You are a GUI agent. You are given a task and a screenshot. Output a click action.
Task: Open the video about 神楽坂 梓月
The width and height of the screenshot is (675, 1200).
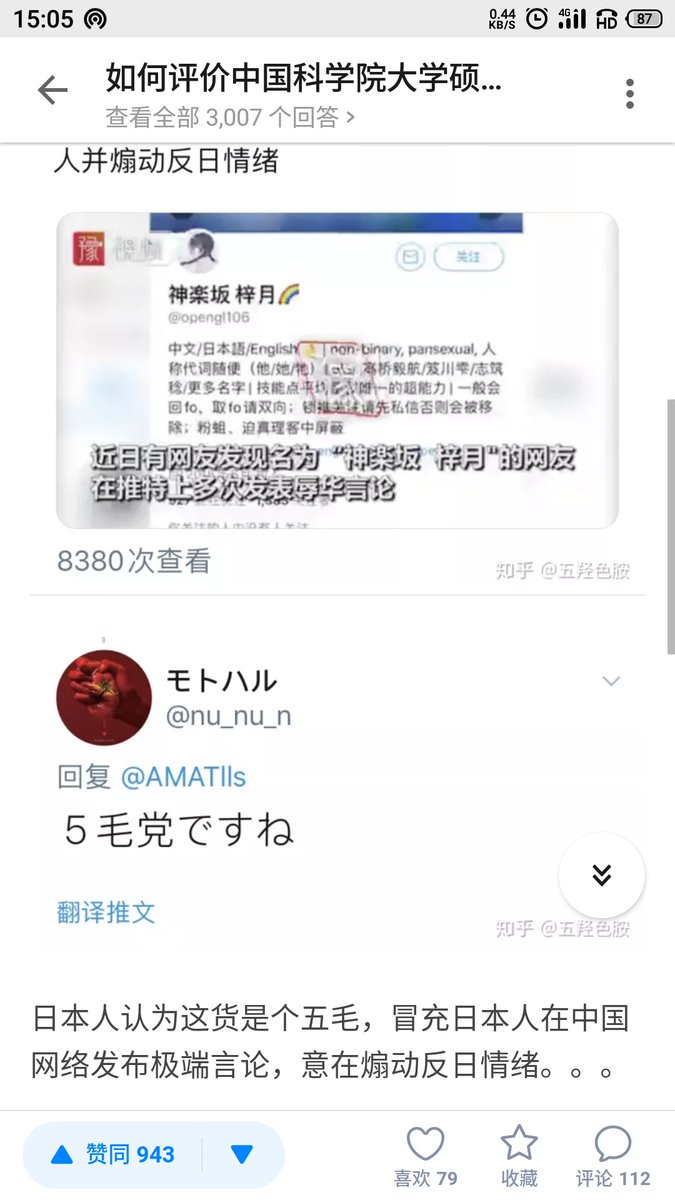click(337, 370)
